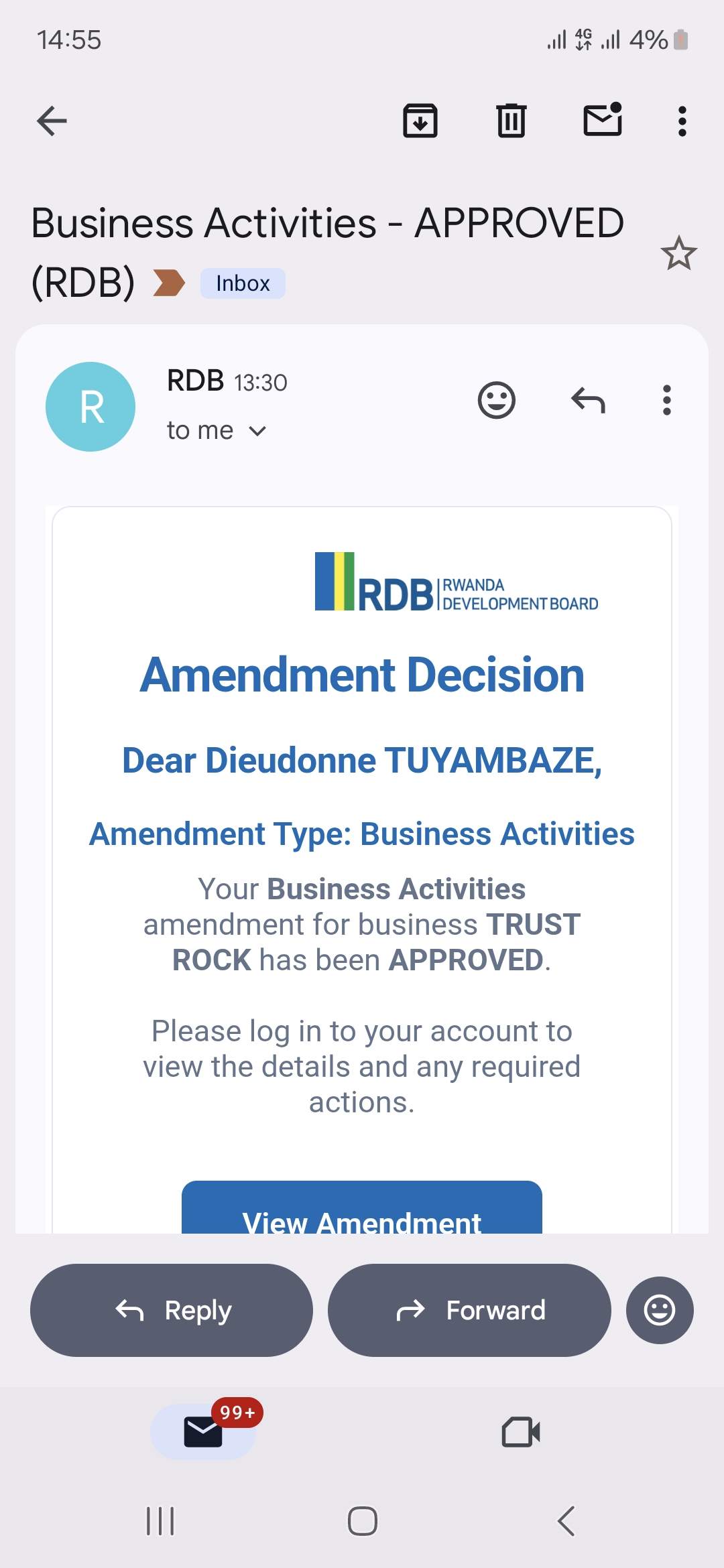Star this email
Image resolution: width=724 pixels, height=1568 pixels.
(x=678, y=253)
